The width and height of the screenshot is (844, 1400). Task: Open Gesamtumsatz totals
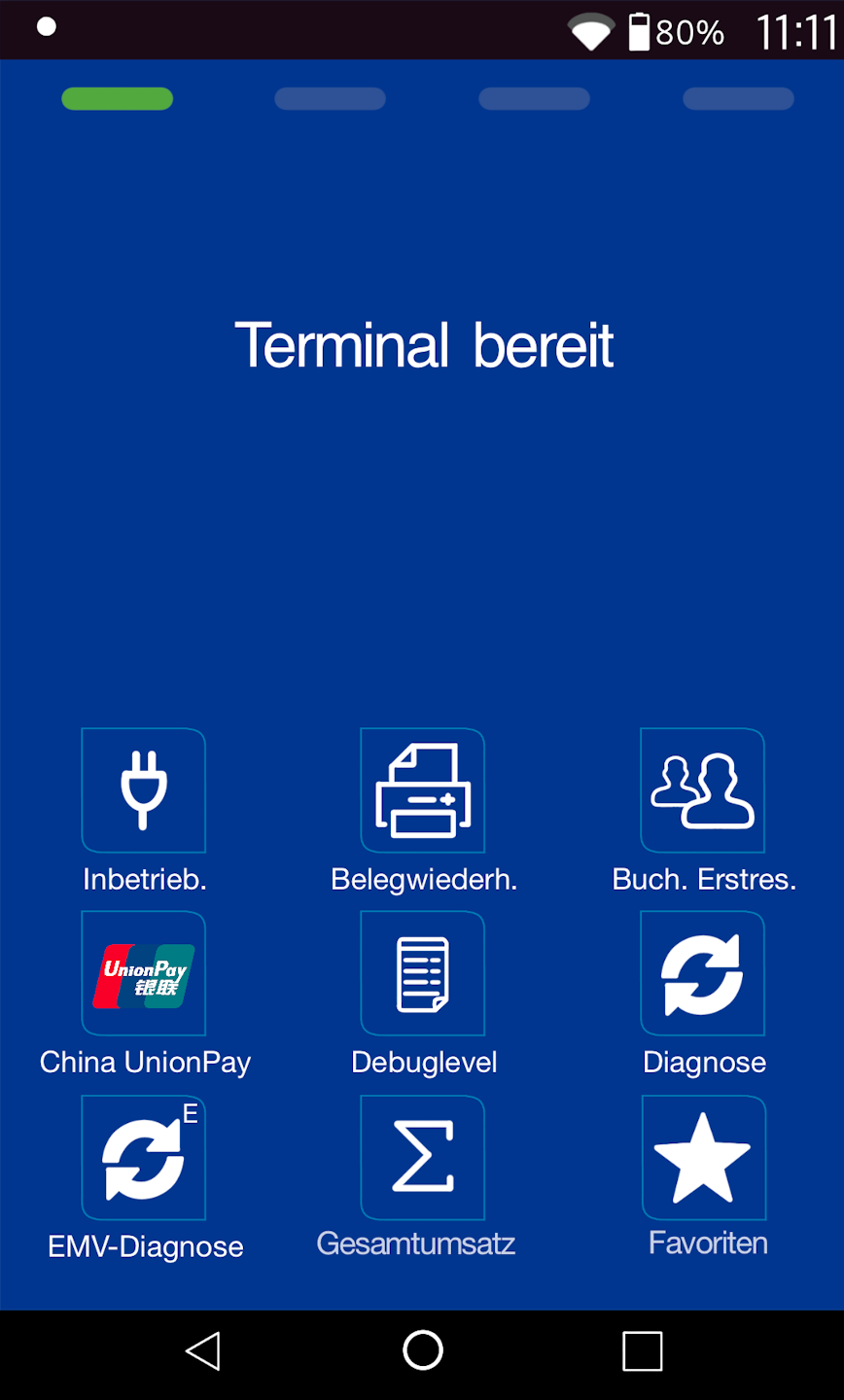pos(423,1158)
